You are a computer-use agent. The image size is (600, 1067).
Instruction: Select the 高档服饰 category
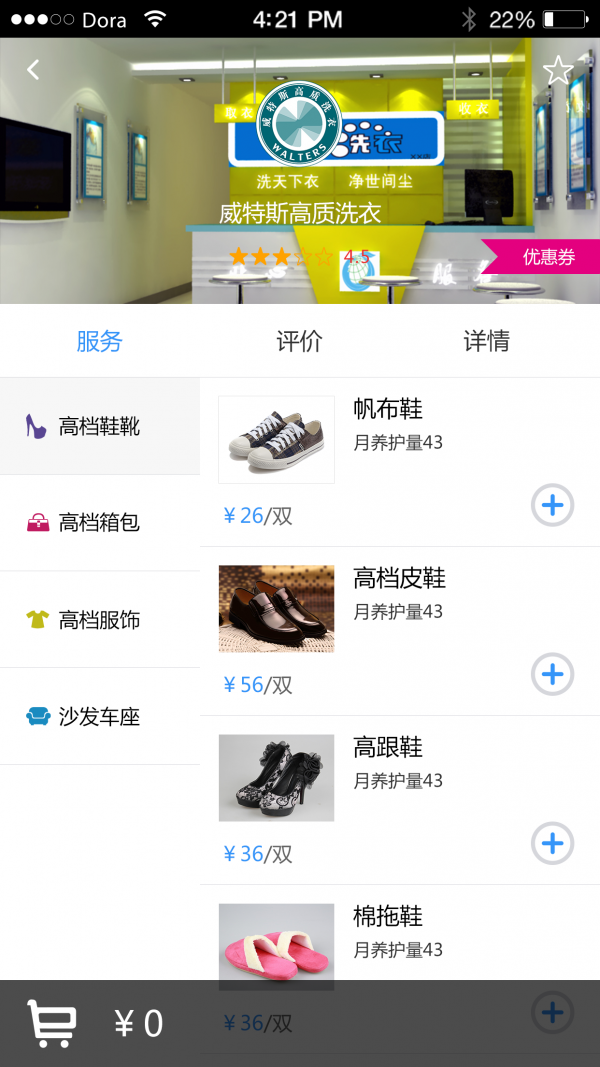click(x=99, y=620)
